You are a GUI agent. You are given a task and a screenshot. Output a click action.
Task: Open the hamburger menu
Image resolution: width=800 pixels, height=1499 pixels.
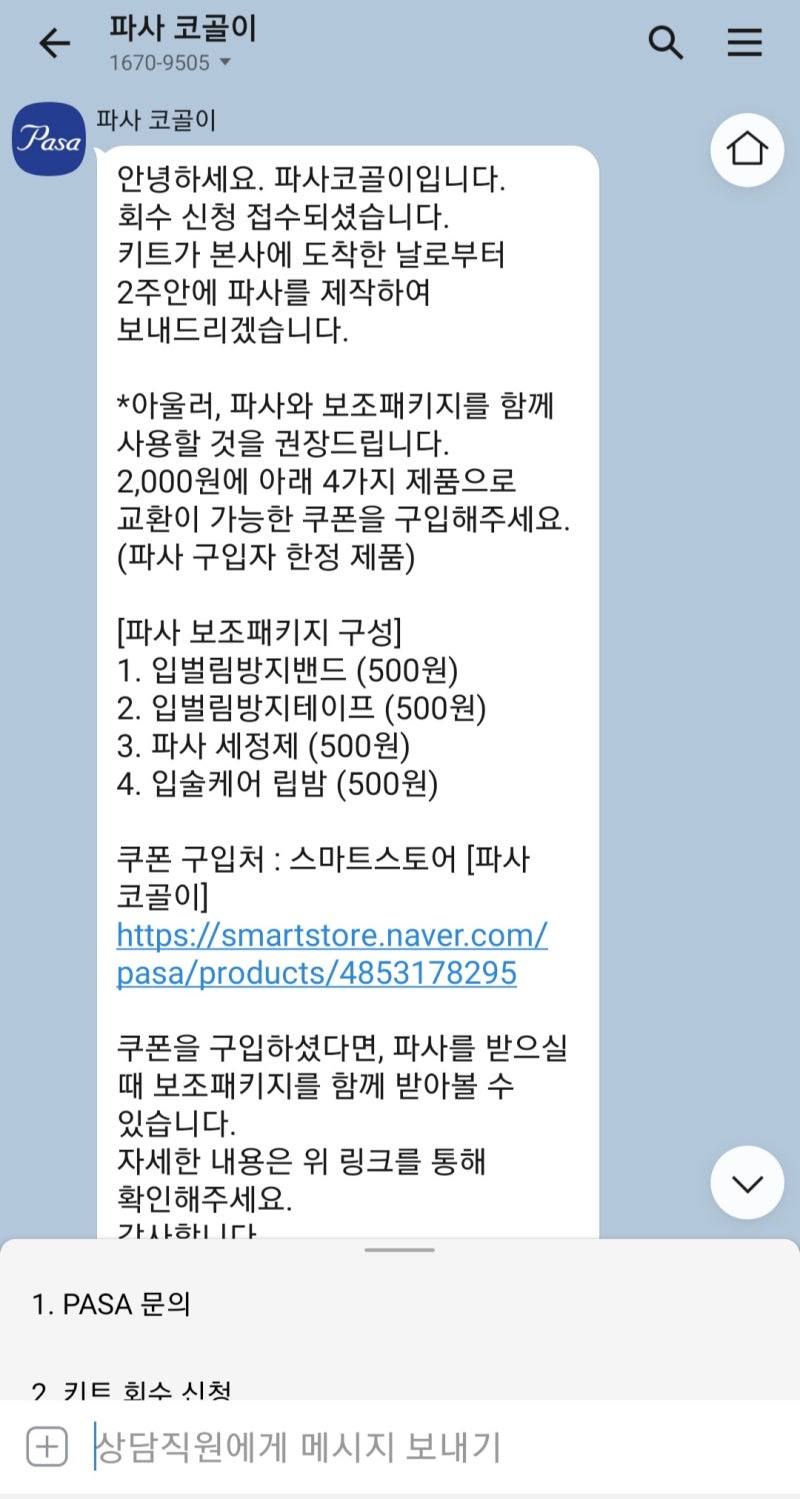pyautogui.click(x=745, y=43)
